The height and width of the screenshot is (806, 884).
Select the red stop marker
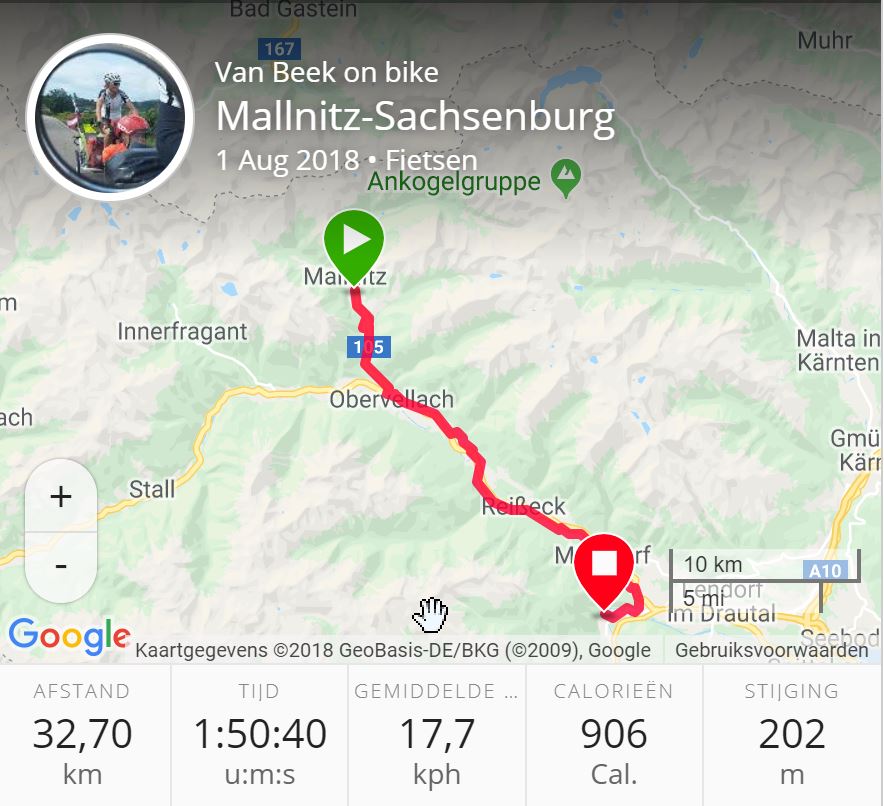[x=604, y=568]
